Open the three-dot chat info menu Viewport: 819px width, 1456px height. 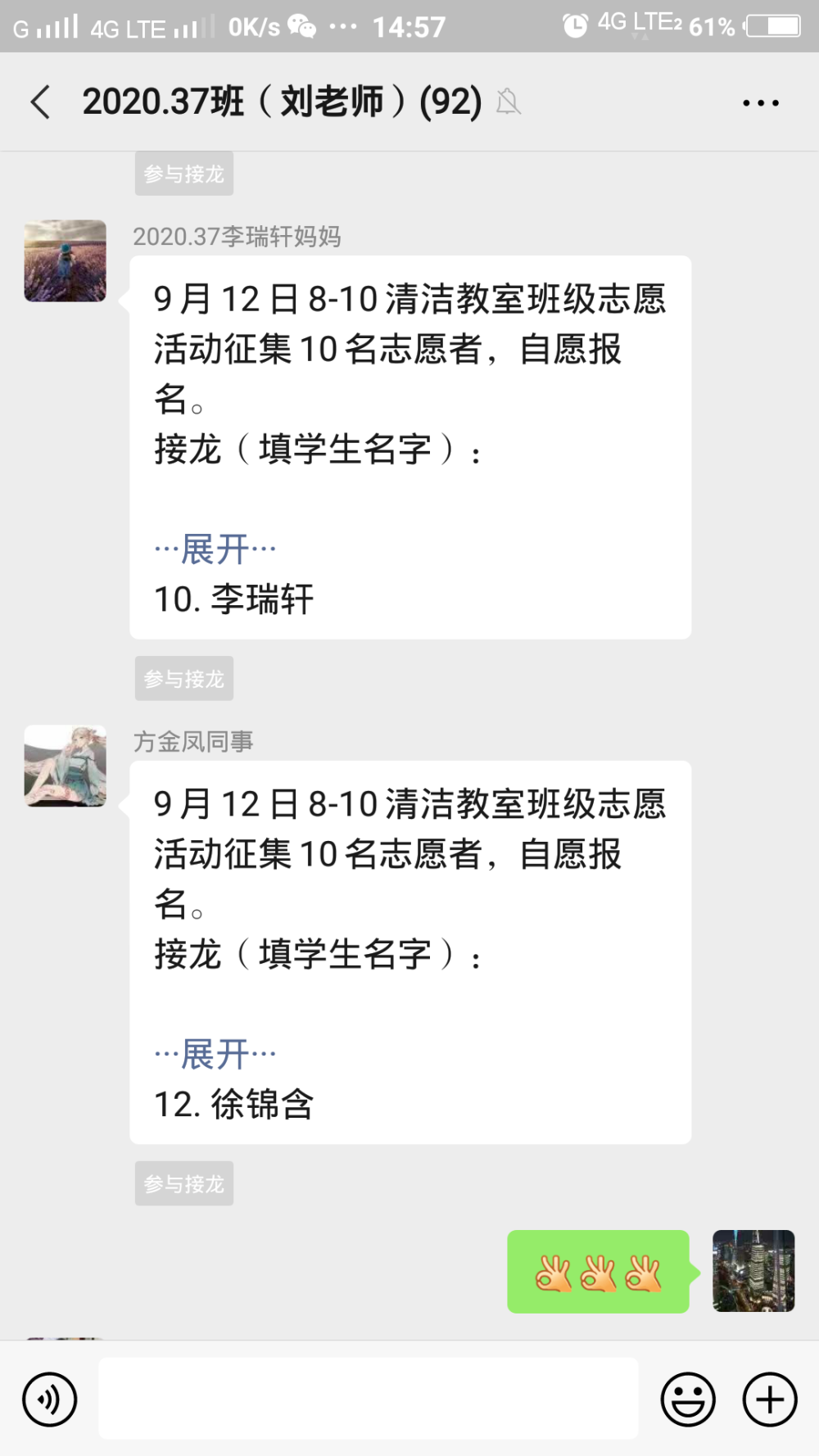(x=760, y=103)
